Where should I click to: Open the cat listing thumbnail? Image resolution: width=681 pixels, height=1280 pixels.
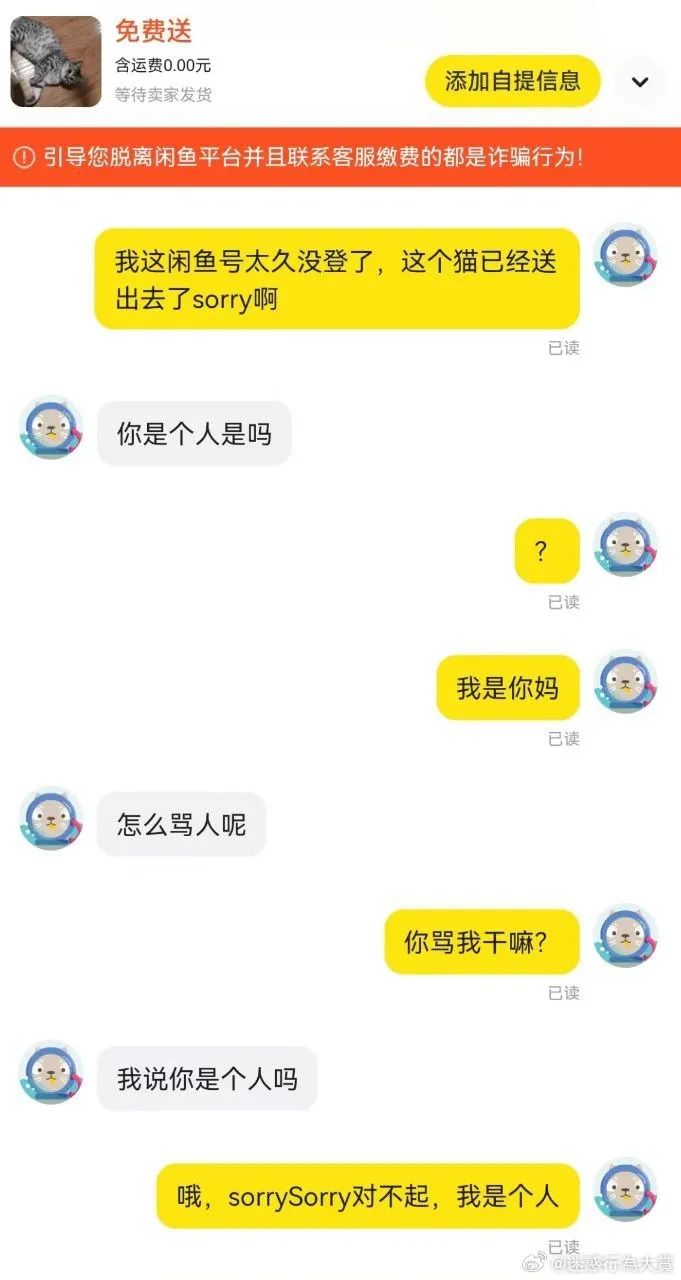click(x=56, y=62)
